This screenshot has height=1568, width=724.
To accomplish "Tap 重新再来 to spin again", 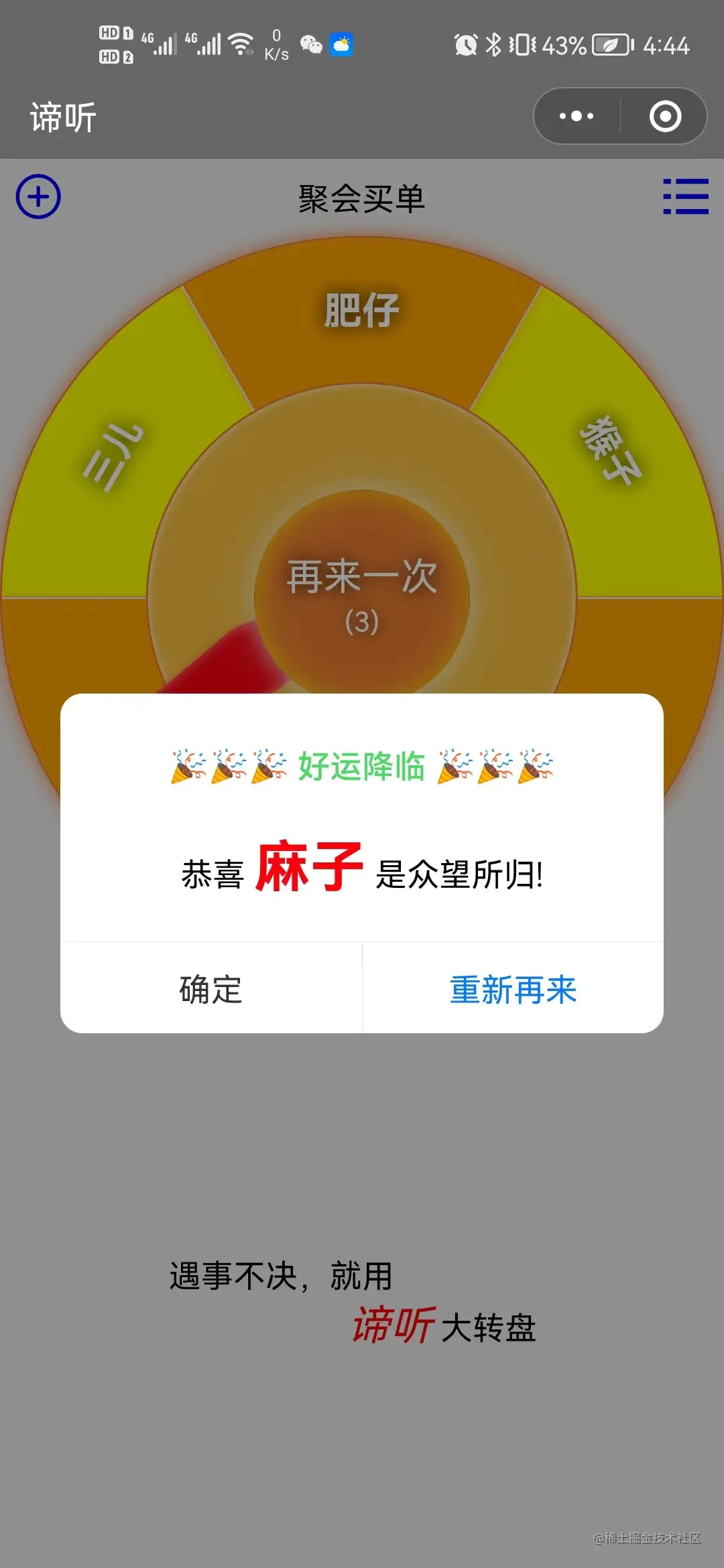I will (x=513, y=989).
